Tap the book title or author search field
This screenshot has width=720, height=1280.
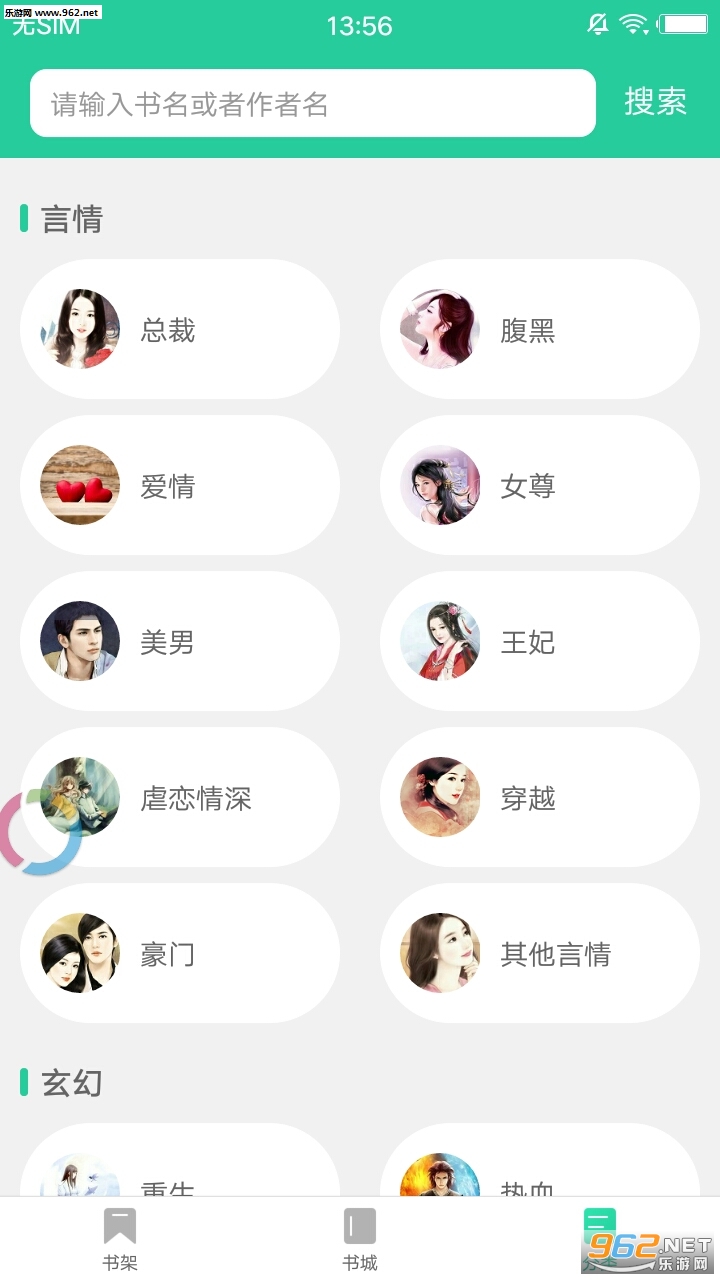tap(312, 103)
